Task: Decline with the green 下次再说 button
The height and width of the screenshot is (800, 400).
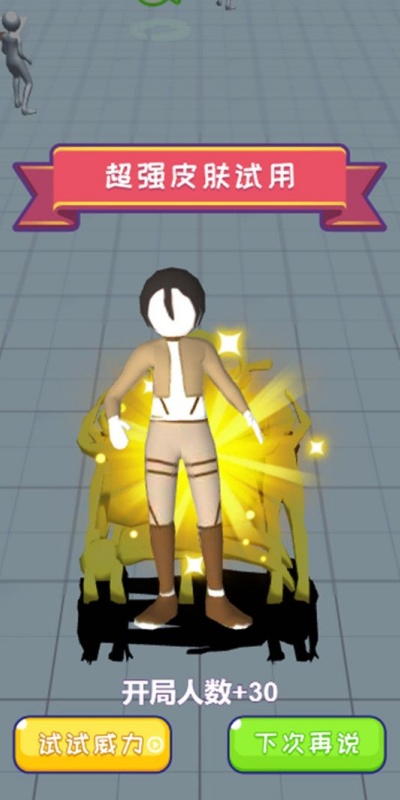Action: coord(307,744)
